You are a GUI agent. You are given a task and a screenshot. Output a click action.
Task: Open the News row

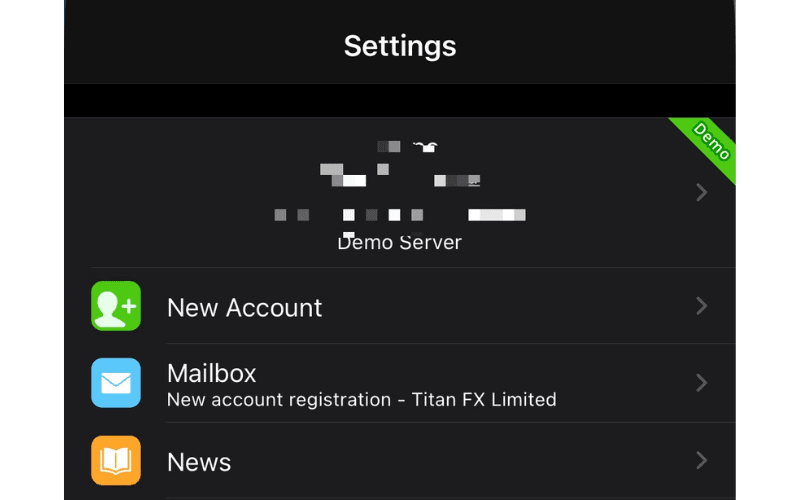coord(400,461)
